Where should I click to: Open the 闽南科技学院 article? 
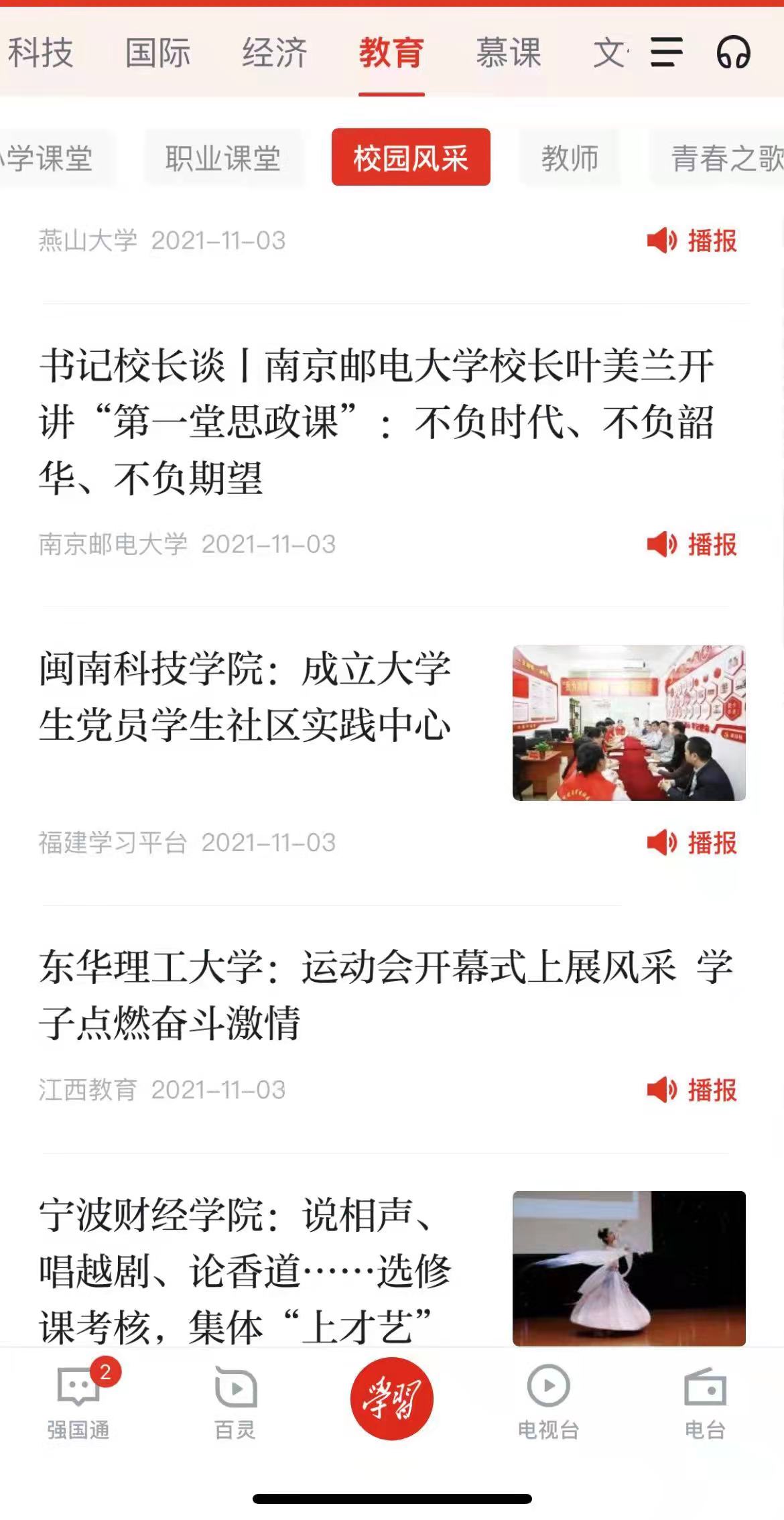pos(245,697)
